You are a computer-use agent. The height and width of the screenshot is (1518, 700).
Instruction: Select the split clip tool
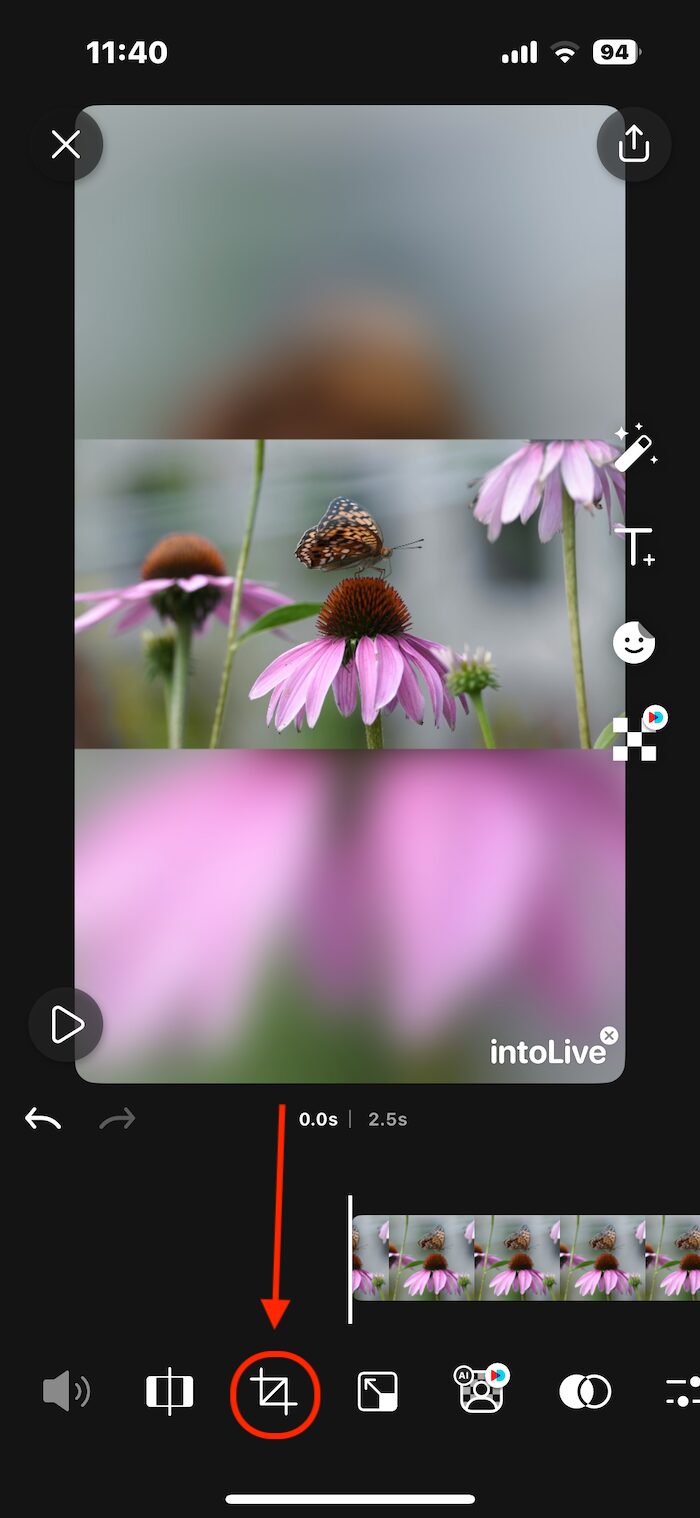pos(170,1391)
